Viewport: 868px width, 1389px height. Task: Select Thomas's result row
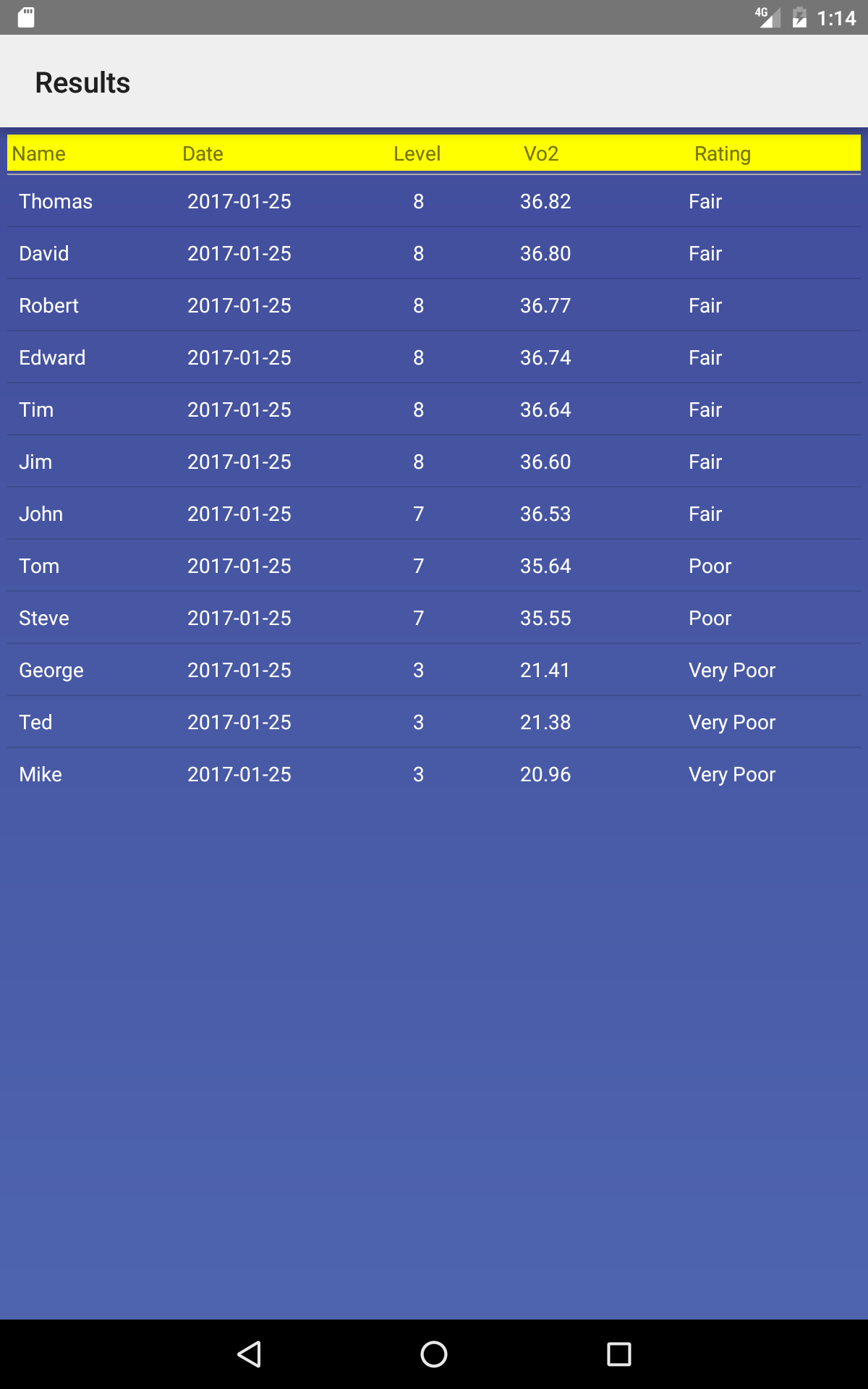click(434, 201)
